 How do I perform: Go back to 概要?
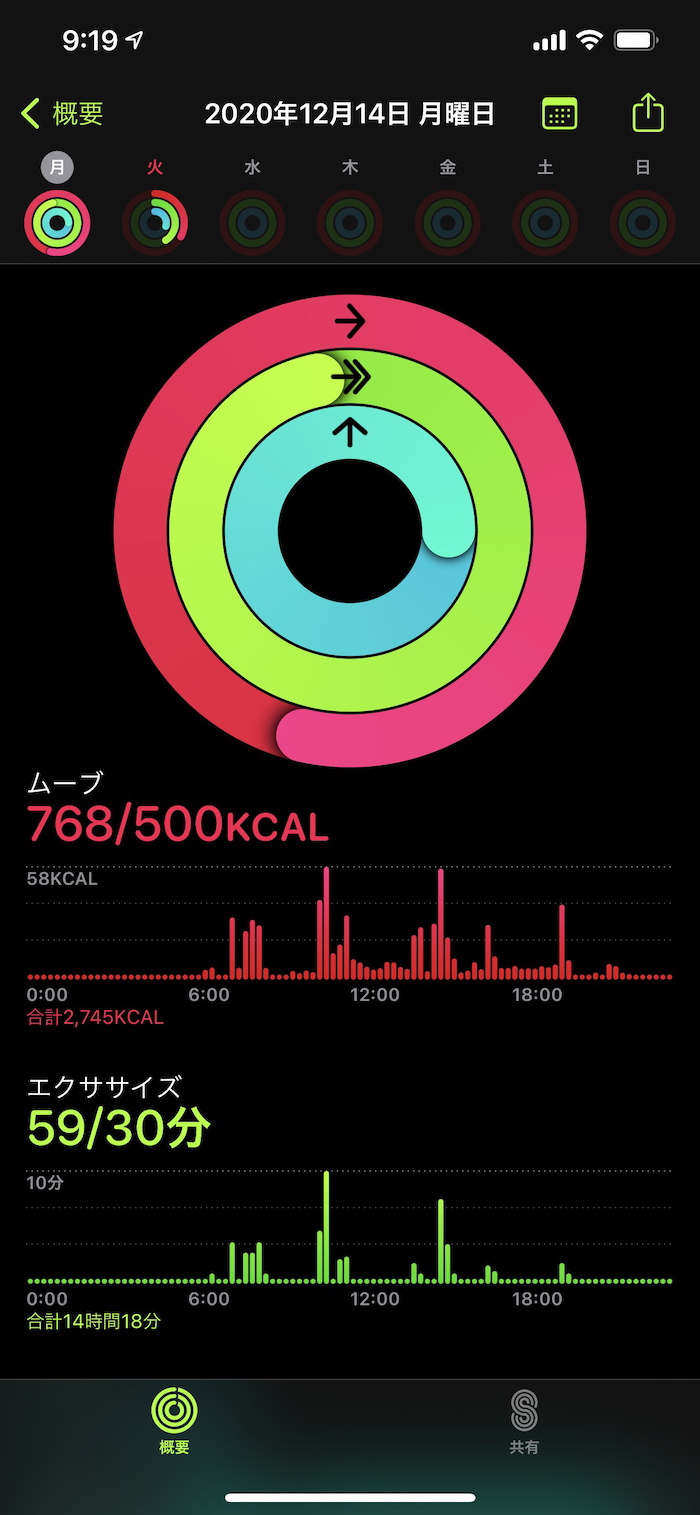click(62, 114)
